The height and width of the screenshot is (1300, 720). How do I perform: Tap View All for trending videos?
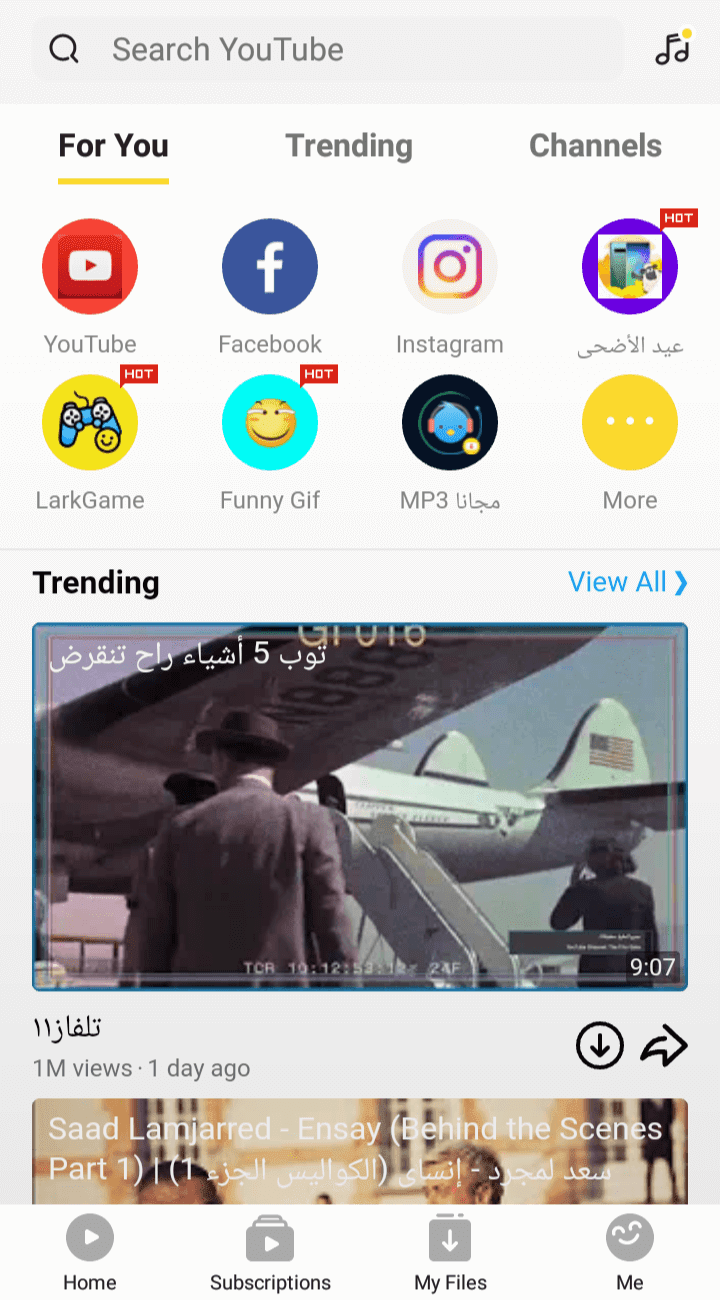628,582
